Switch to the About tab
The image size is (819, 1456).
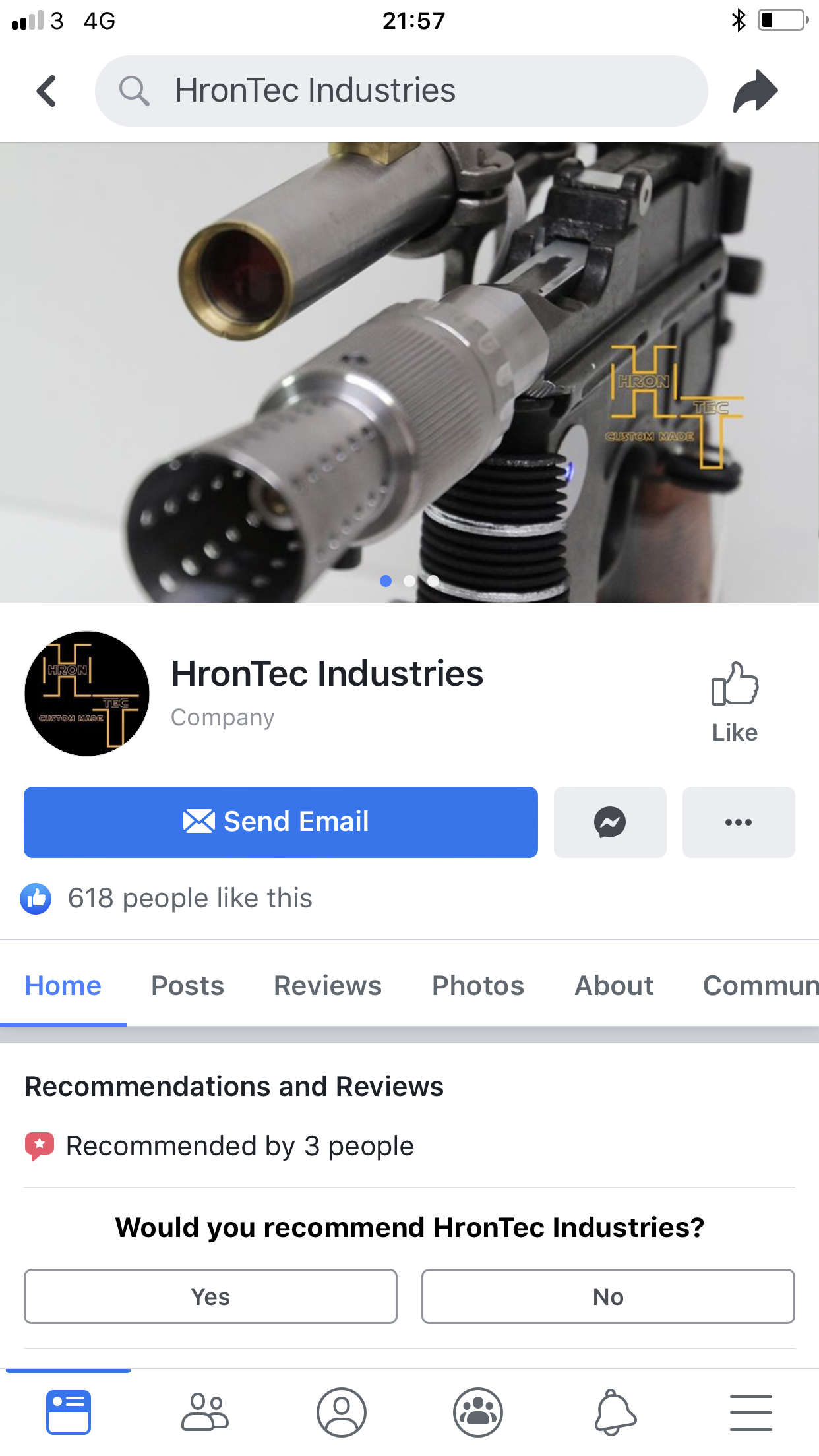pos(614,986)
